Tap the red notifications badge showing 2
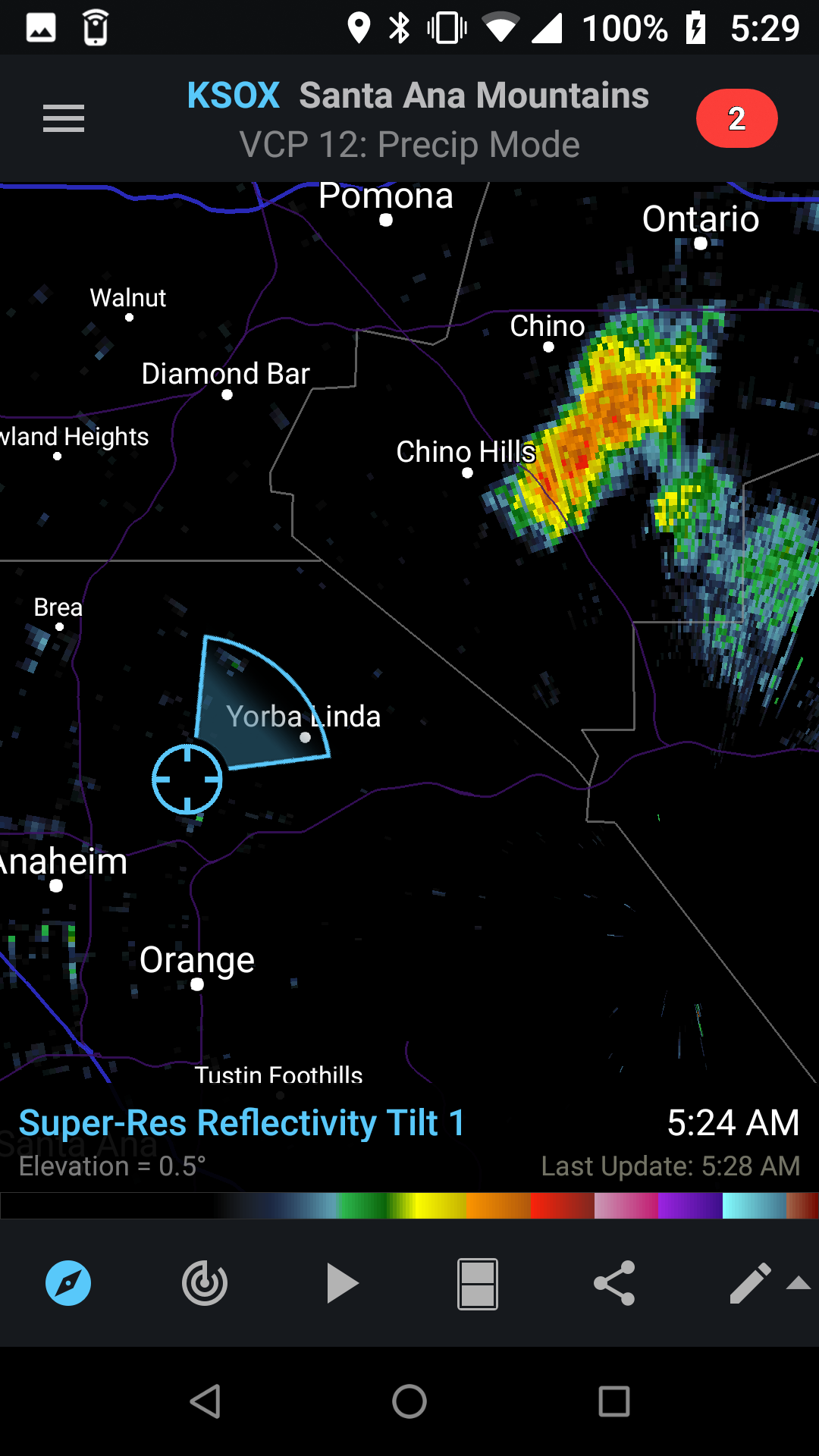 point(736,118)
